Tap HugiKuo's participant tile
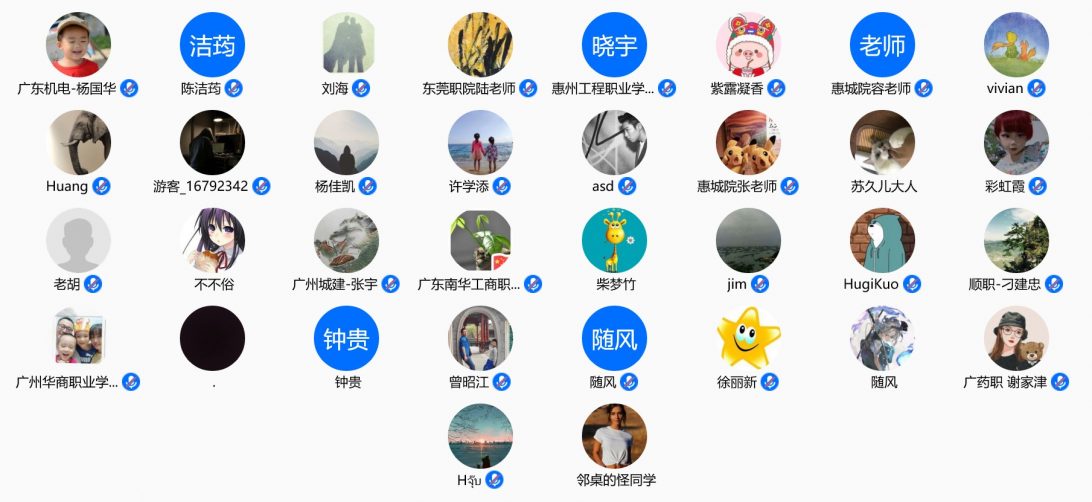 882,241
